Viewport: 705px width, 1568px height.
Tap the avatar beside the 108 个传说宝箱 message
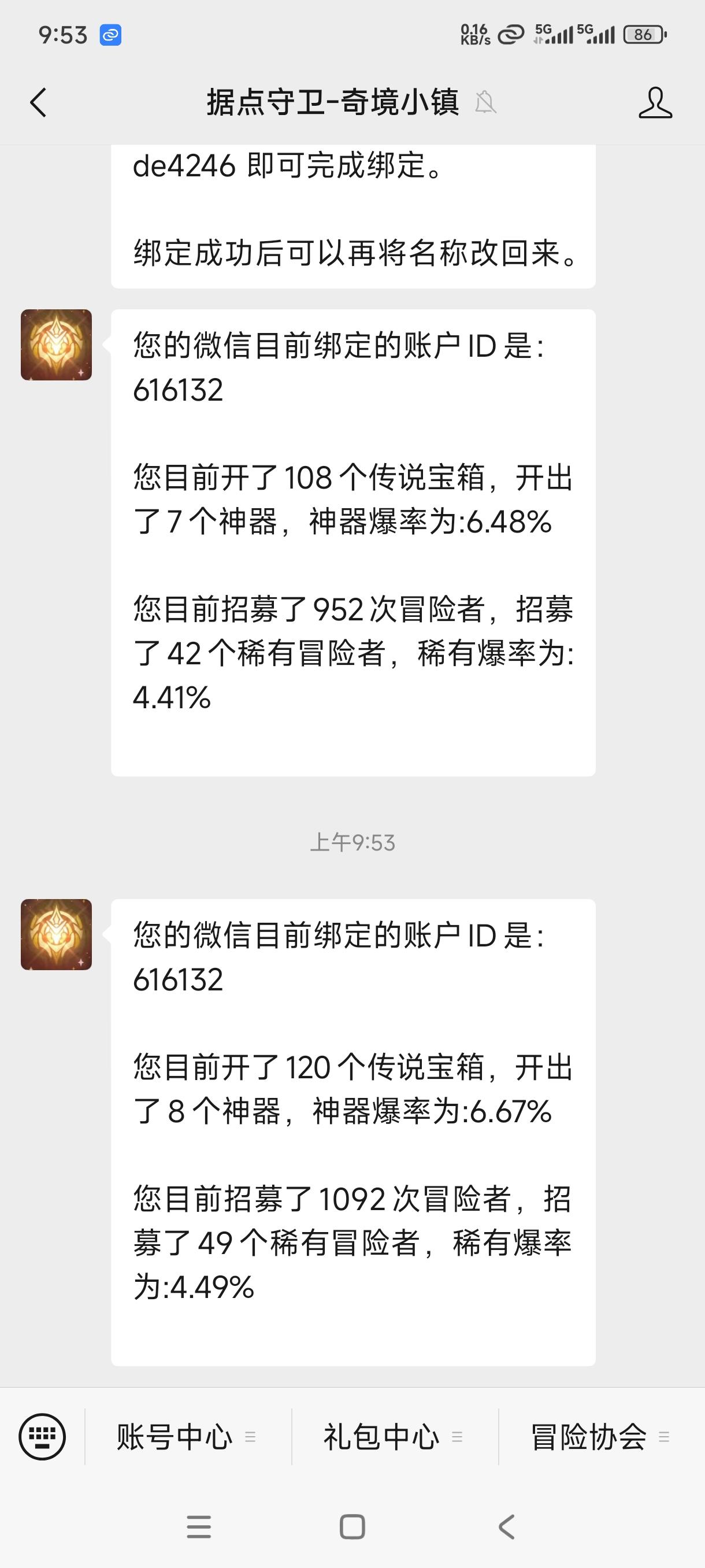[x=57, y=345]
